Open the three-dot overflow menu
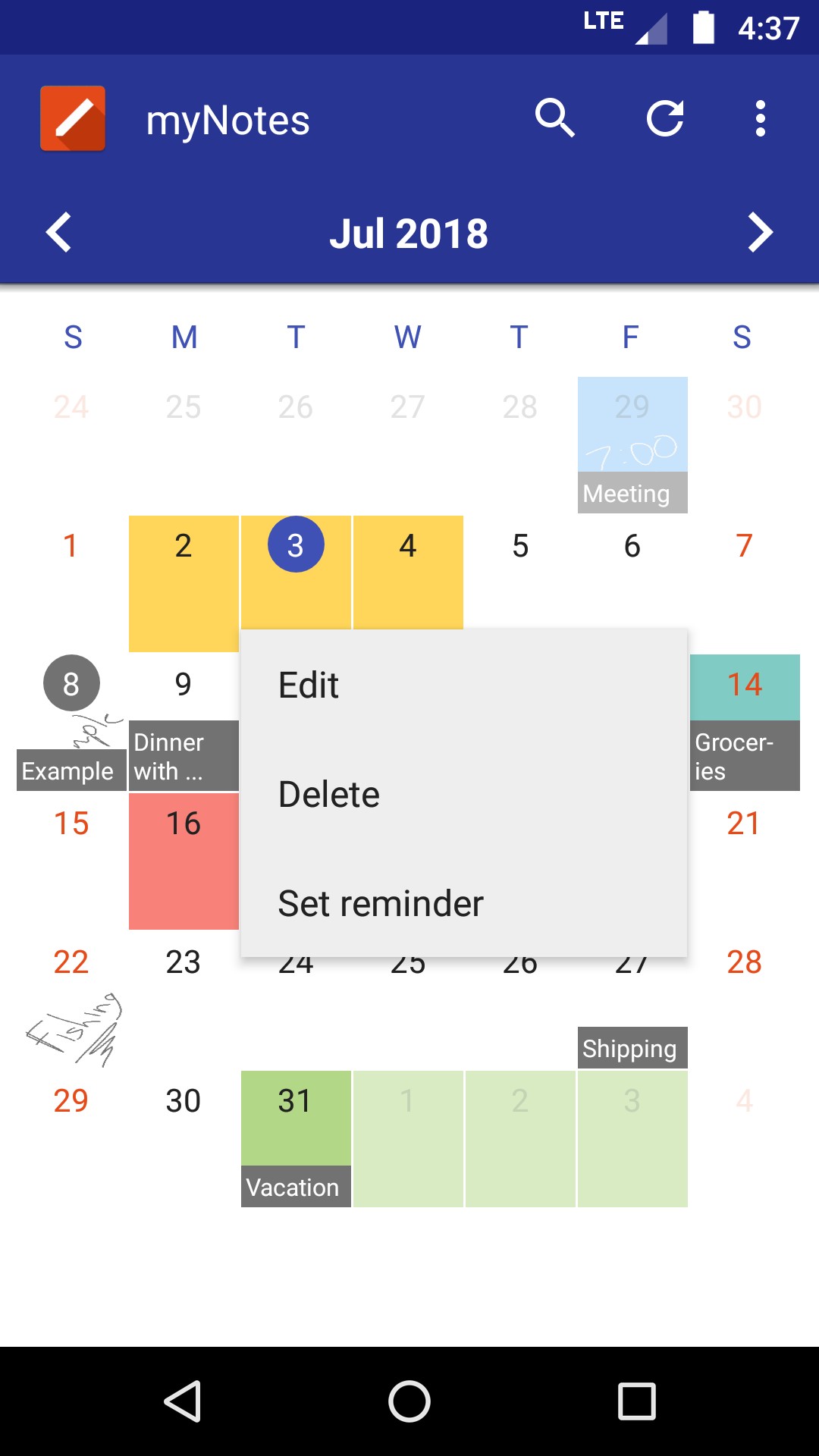819x1456 pixels. pos(760,119)
